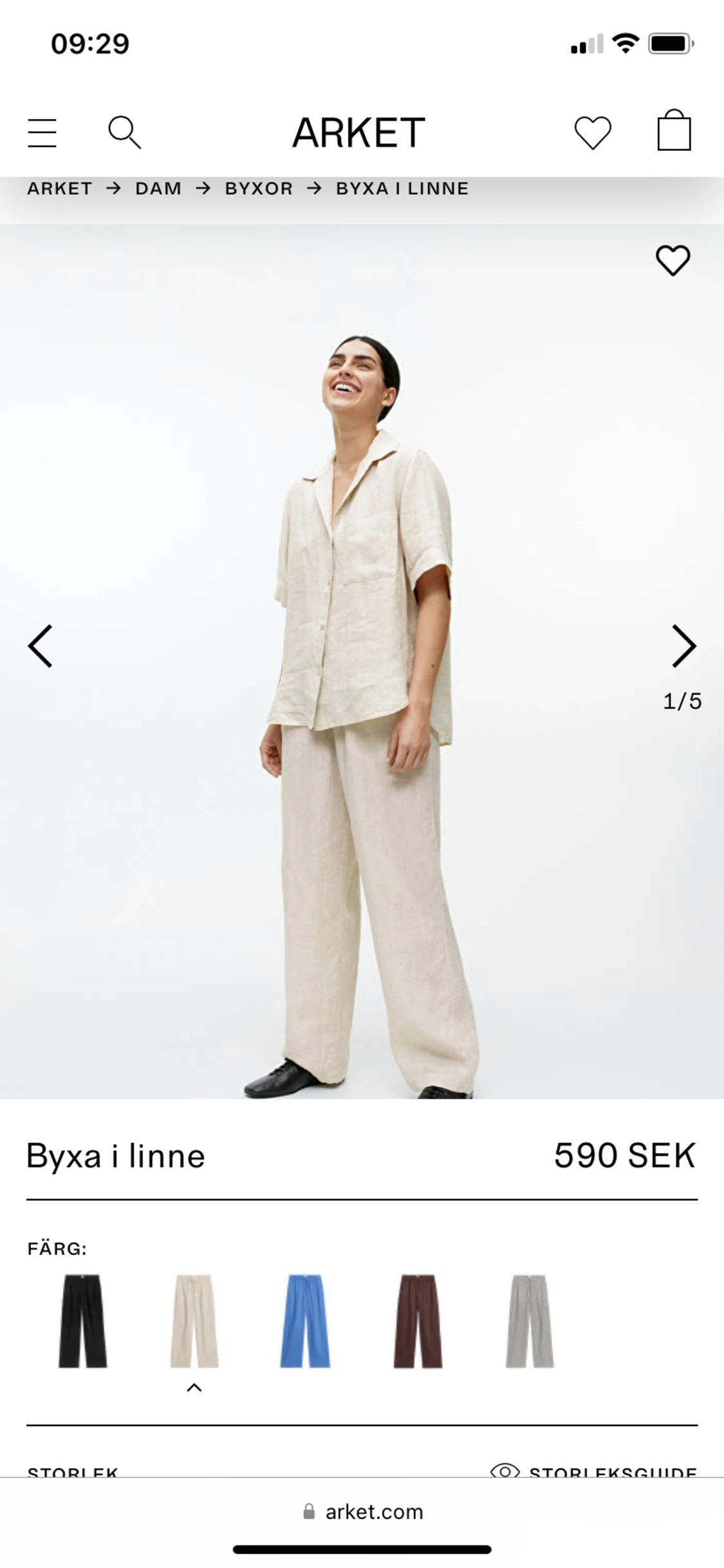Image resolution: width=724 pixels, height=1568 pixels.
Task: Go to the DAM breadcrumb
Action: point(158,189)
